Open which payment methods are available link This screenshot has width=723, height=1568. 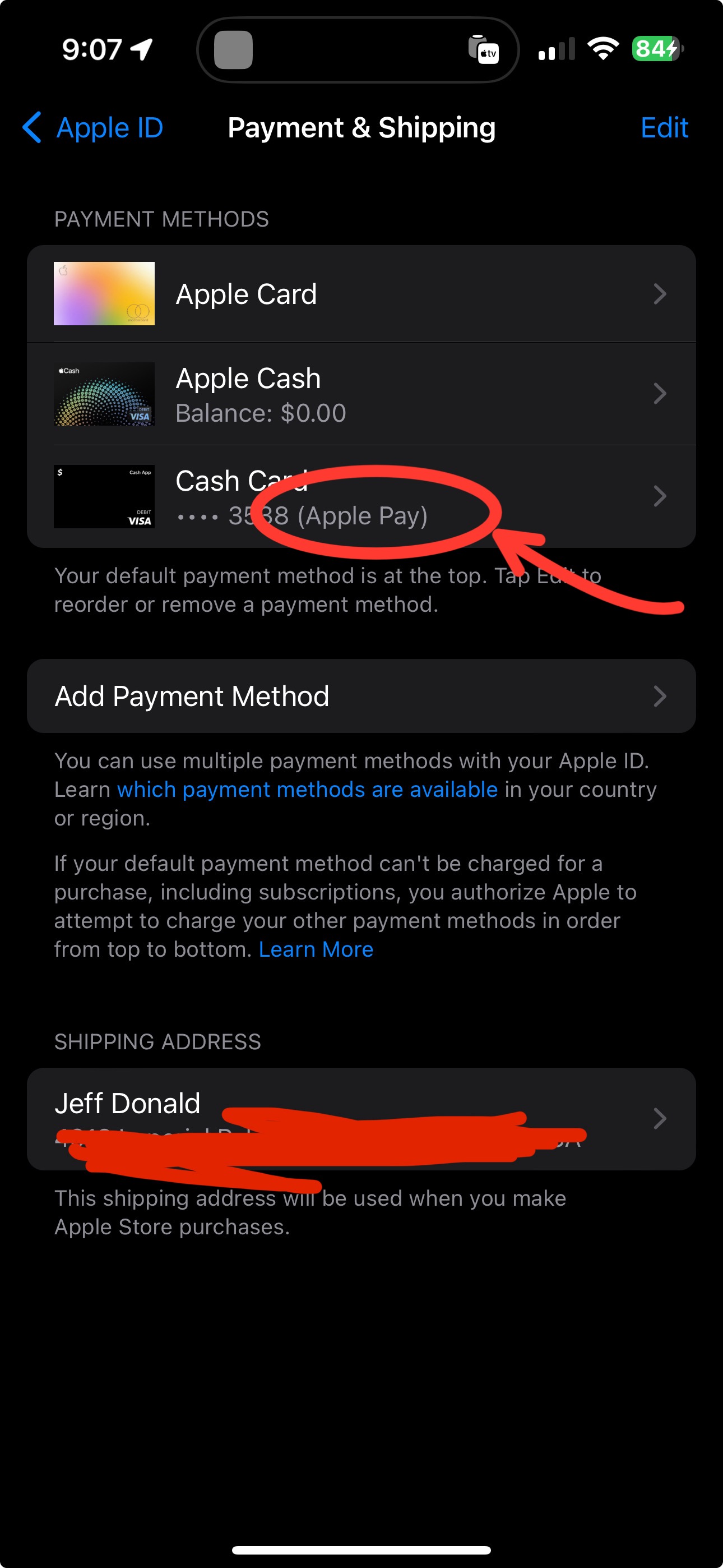(x=307, y=789)
